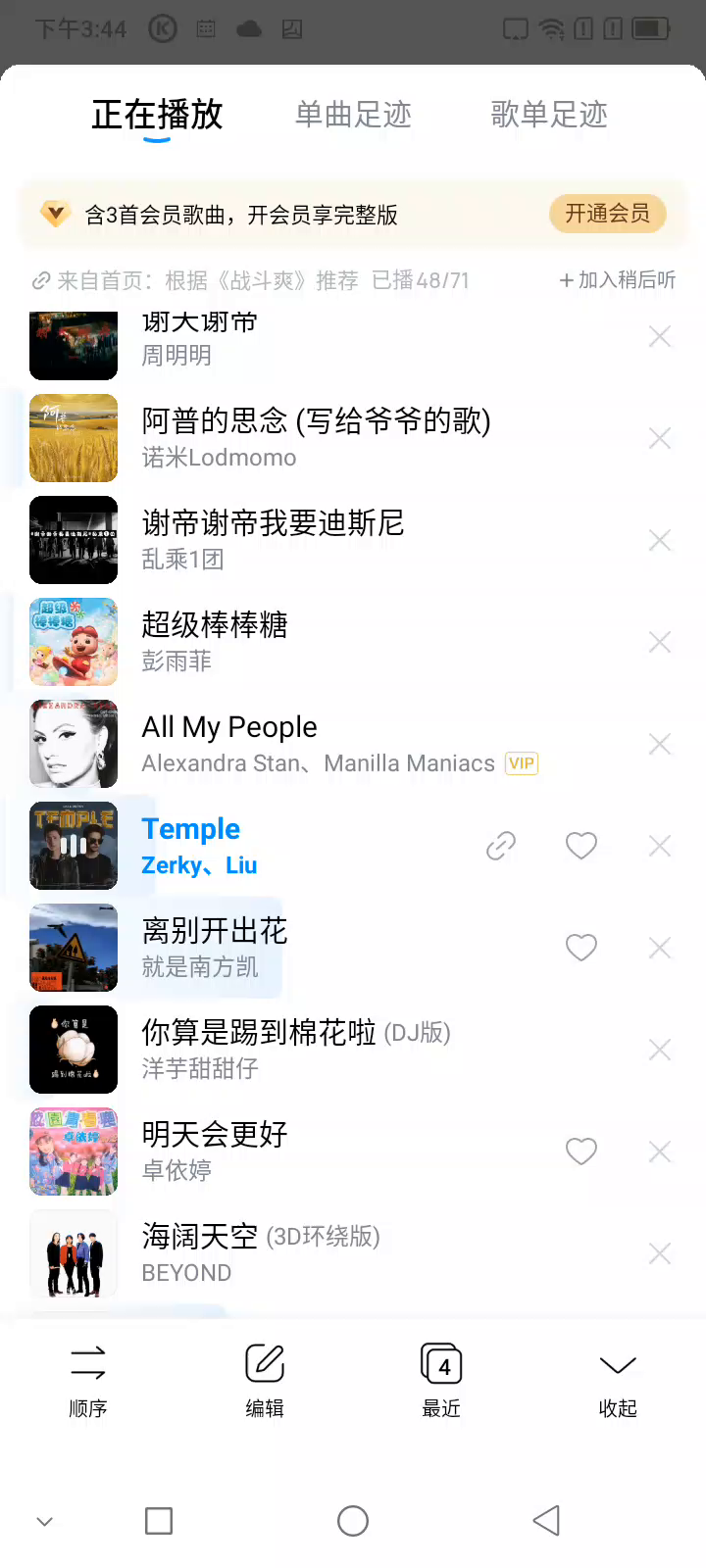Viewport: 706px width, 1568px height.
Task: Tap 加入稍后听
Action: (618, 280)
